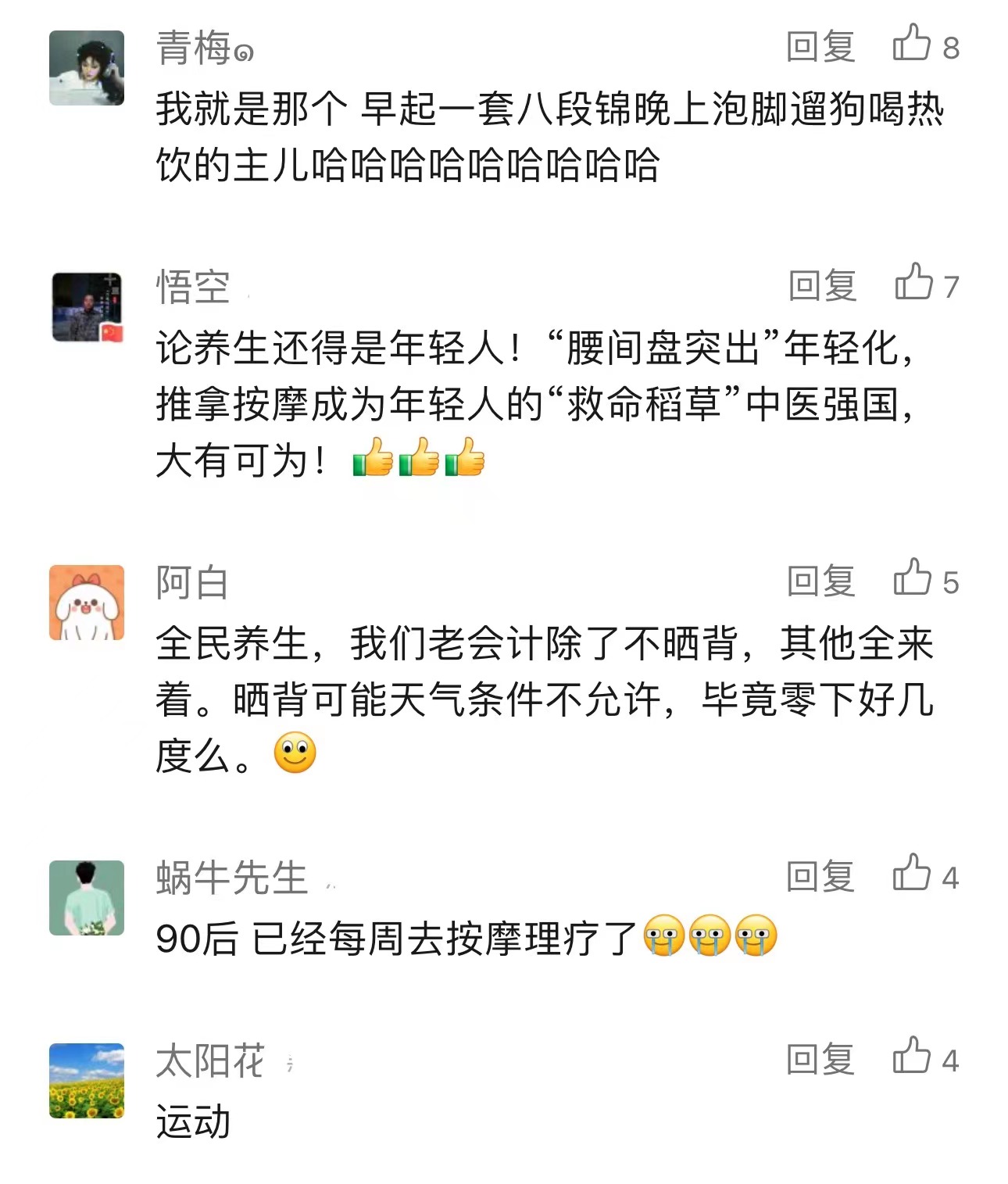Image resolution: width=1008 pixels, height=1184 pixels.
Task: Open 青梅's profile avatar
Action: pyautogui.click(x=87, y=68)
